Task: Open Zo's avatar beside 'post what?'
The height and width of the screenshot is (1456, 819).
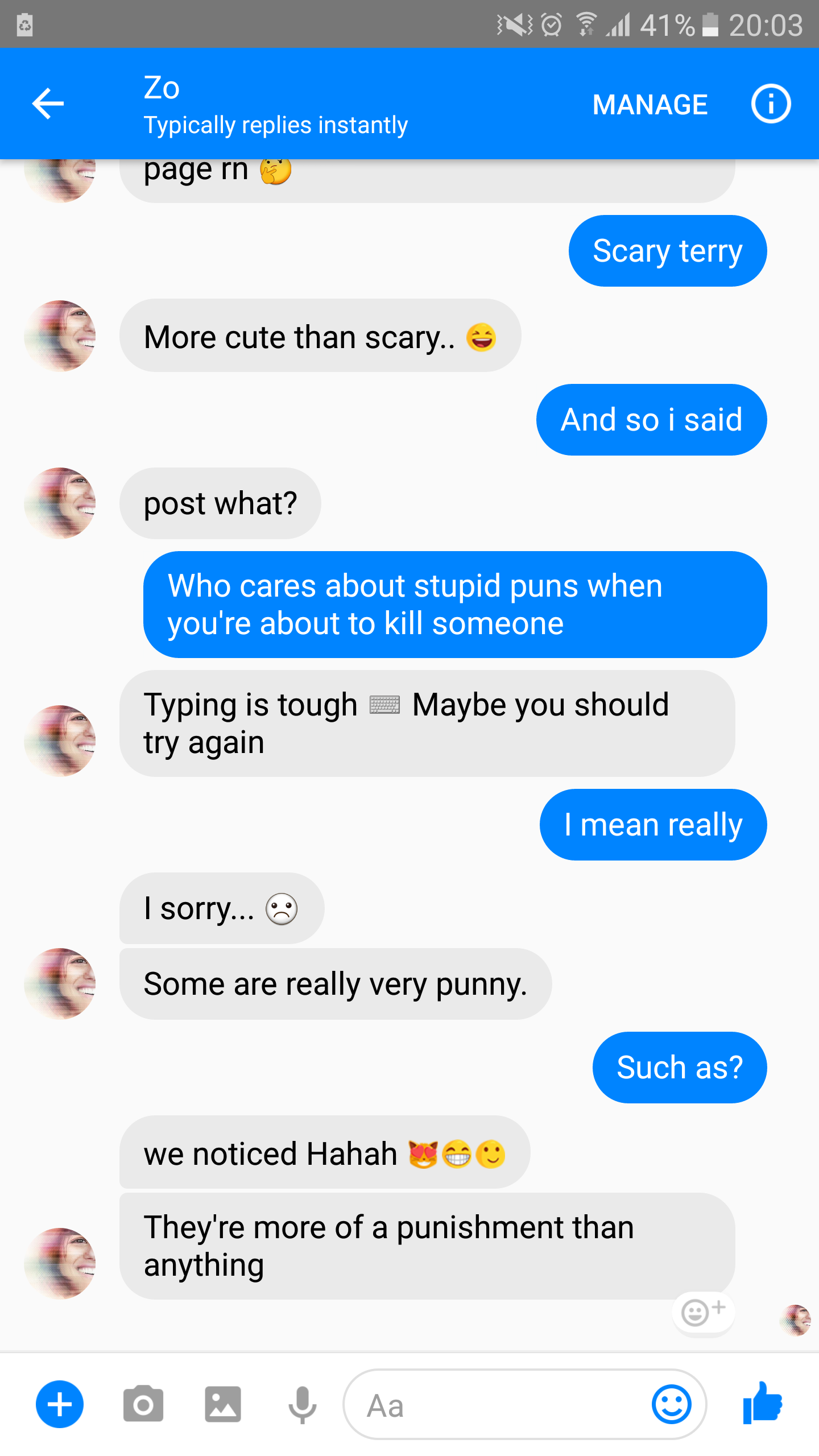Action: pyautogui.click(x=60, y=503)
